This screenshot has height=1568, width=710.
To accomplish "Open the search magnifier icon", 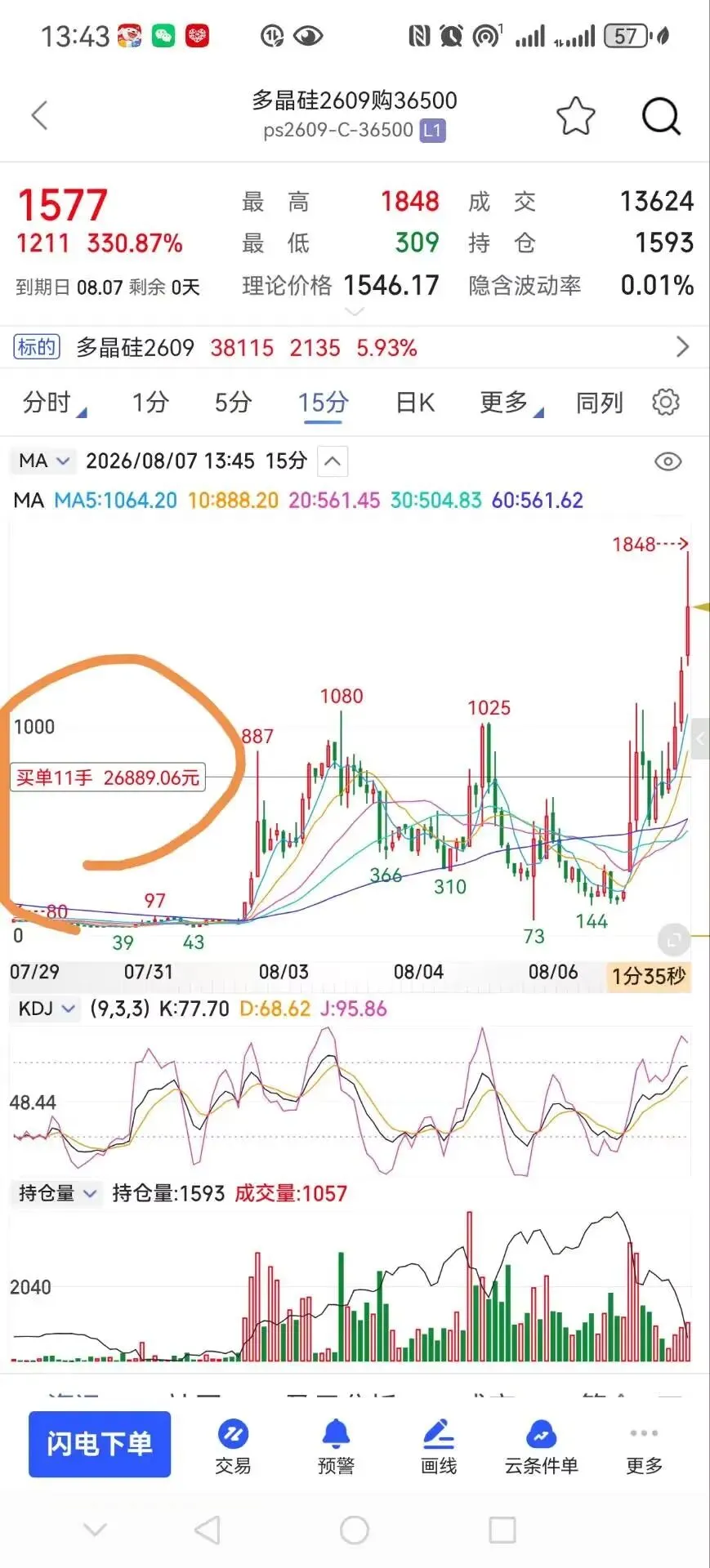I will click(661, 116).
